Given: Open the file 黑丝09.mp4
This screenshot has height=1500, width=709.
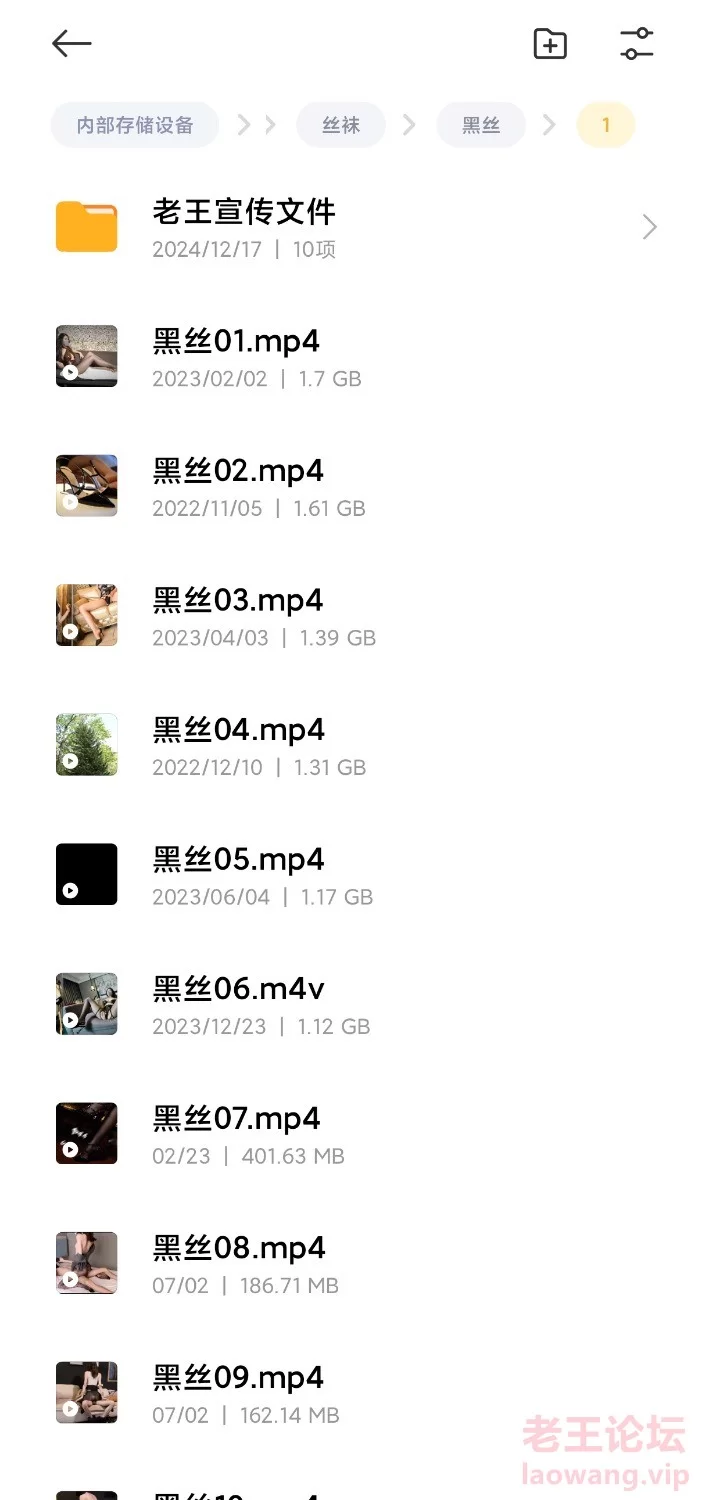Looking at the screenshot, I should point(354,1393).
